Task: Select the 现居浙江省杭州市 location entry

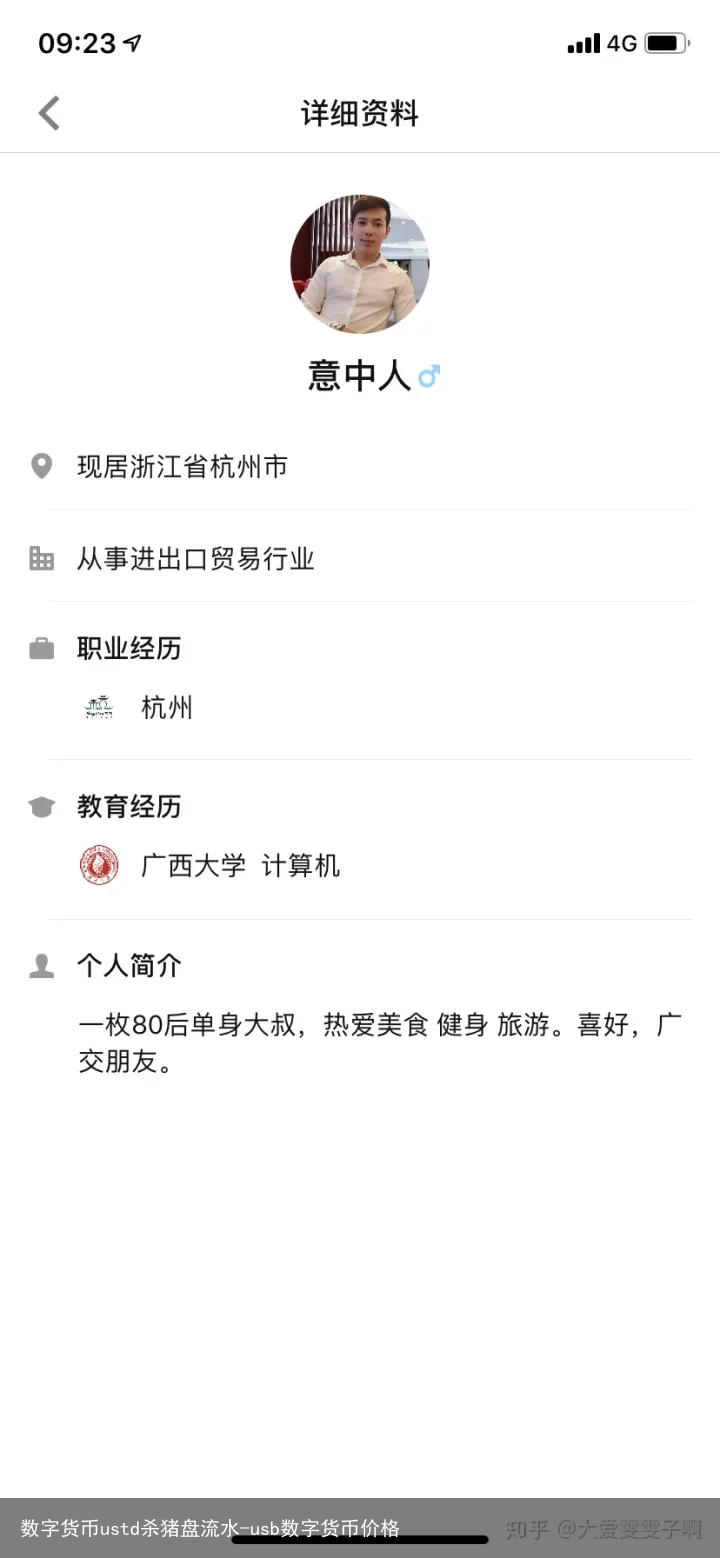Action: (182, 466)
